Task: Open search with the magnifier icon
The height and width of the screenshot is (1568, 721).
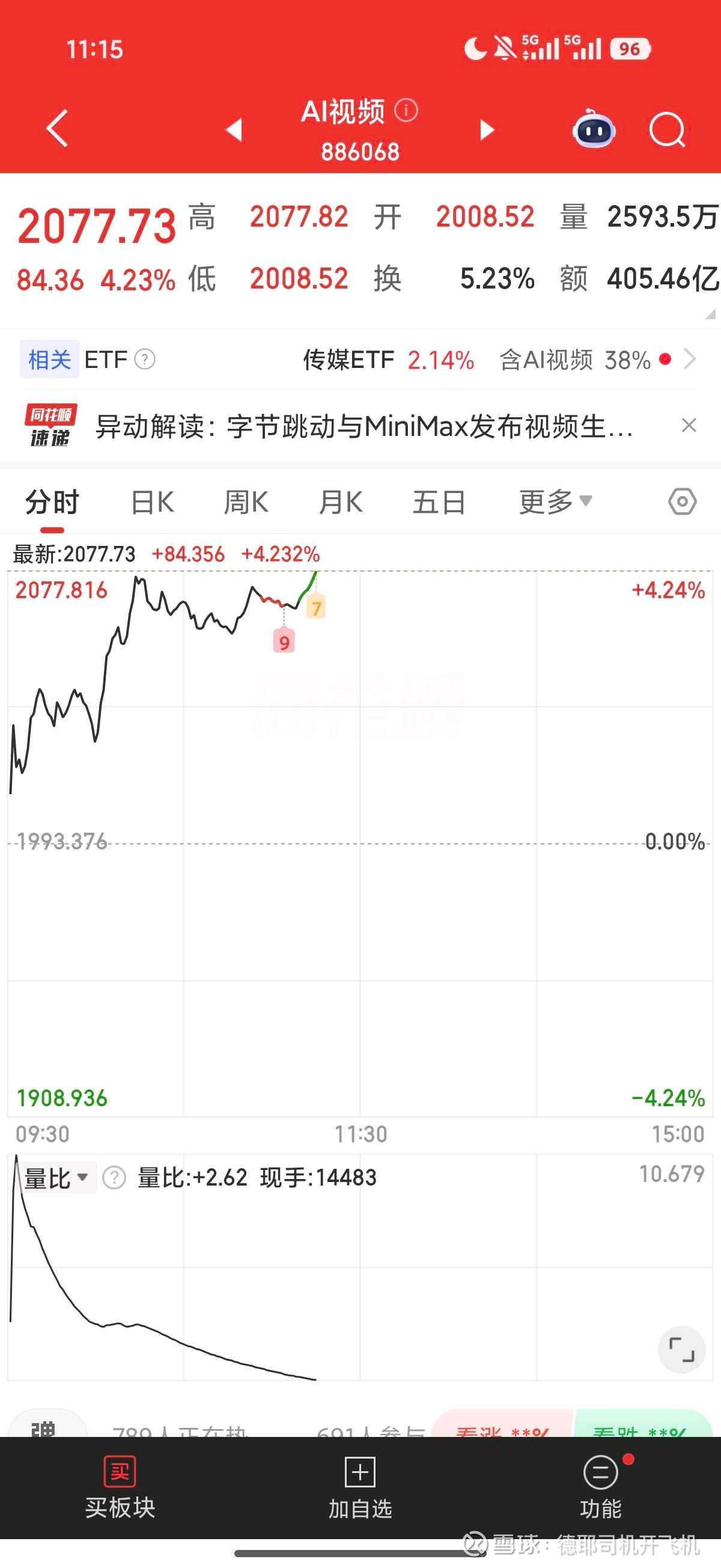Action: [668, 130]
